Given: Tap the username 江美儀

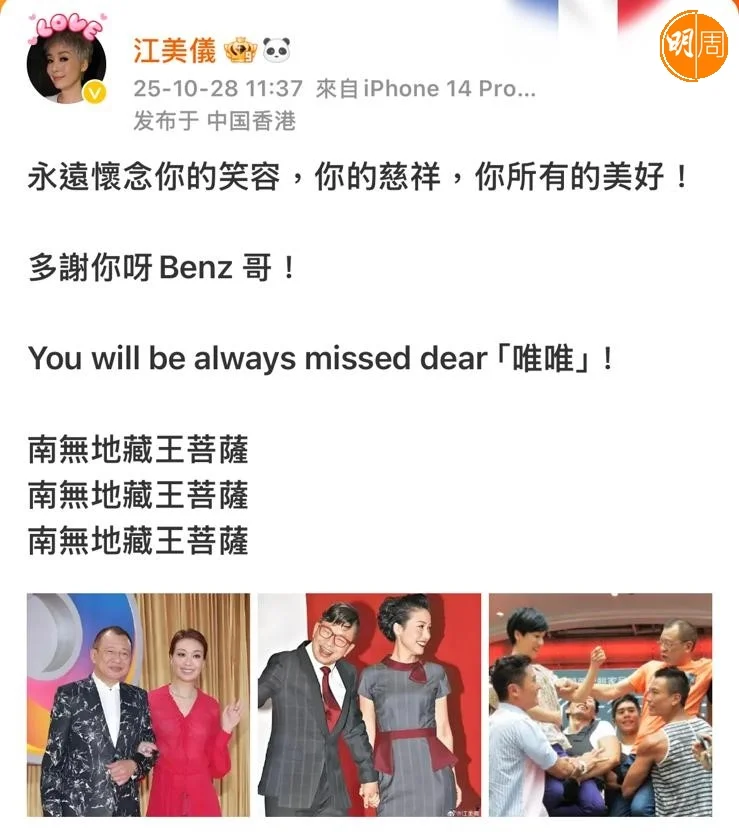Looking at the screenshot, I should click(x=174, y=51).
